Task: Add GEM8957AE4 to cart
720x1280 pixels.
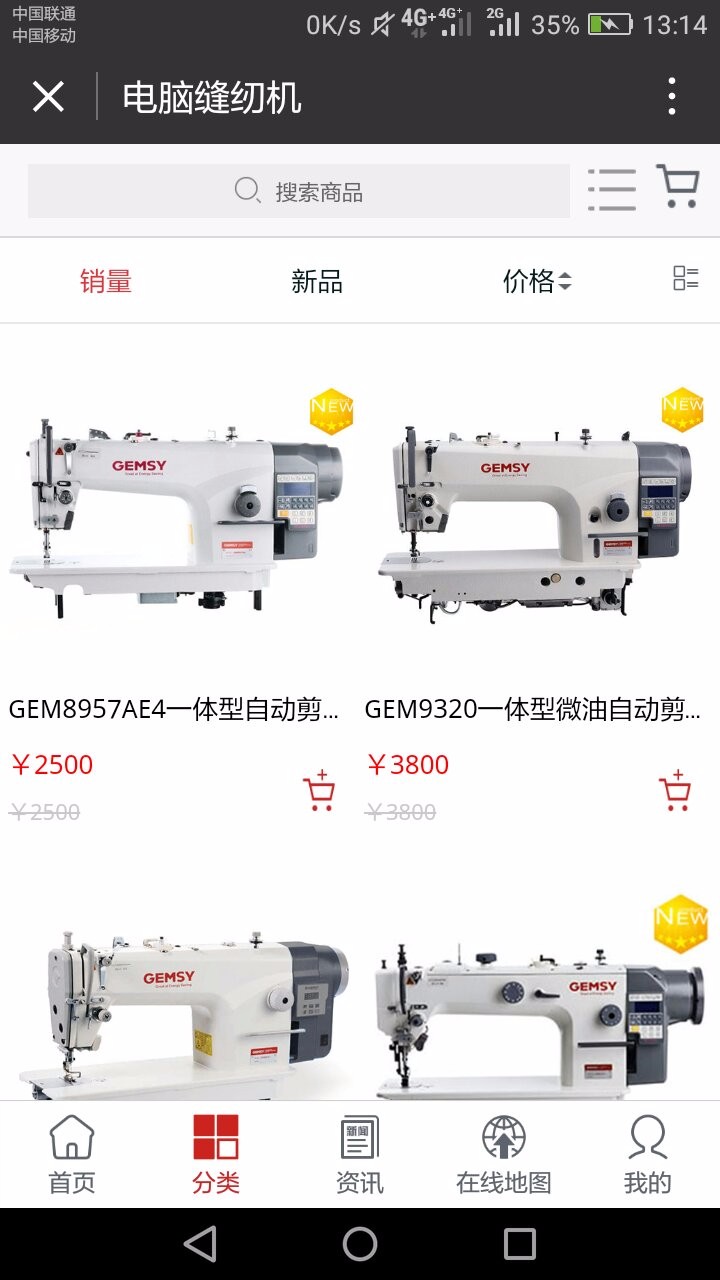Action: 319,790
